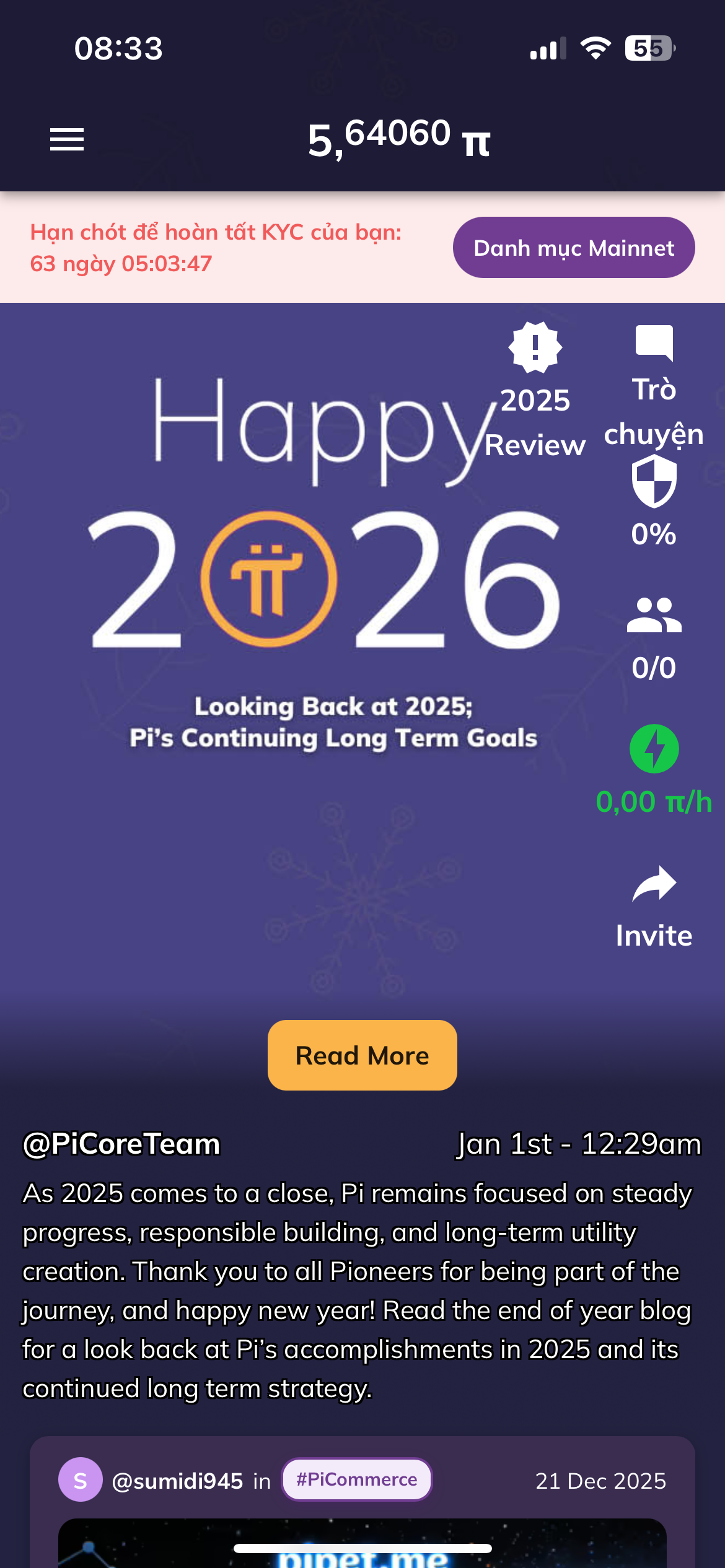Read More about the 2025 review
The image size is (725, 1568).
(x=362, y=1055)
